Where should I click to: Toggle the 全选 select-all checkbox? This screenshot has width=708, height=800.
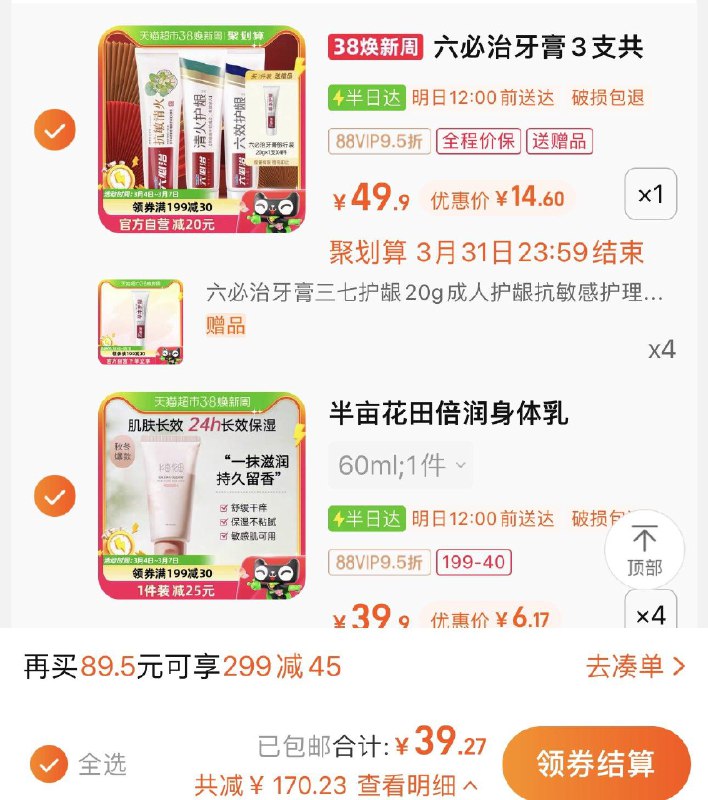click(x=48, y=765)
